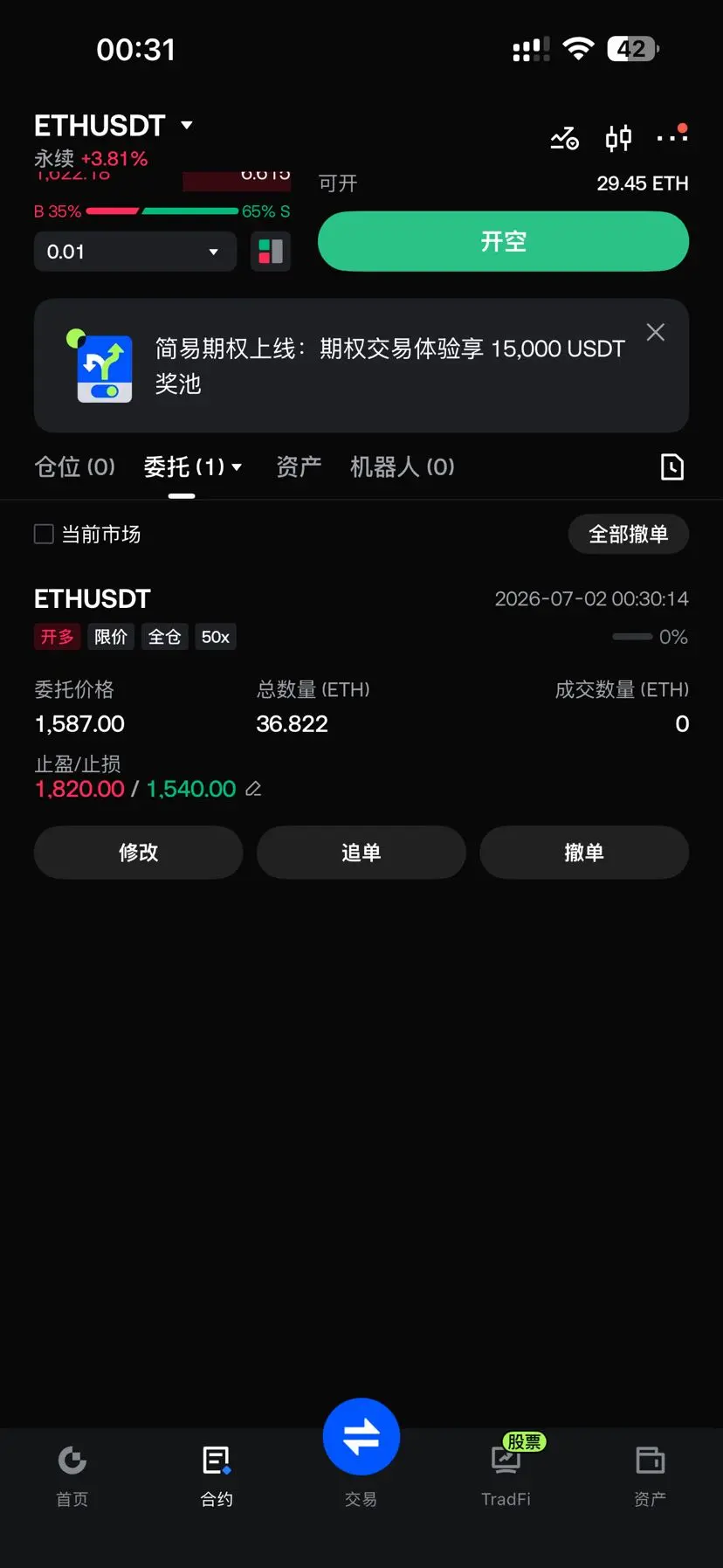
Task: Open the 简易期权上线 promotion banner
Action: click(x=361, y=366)
